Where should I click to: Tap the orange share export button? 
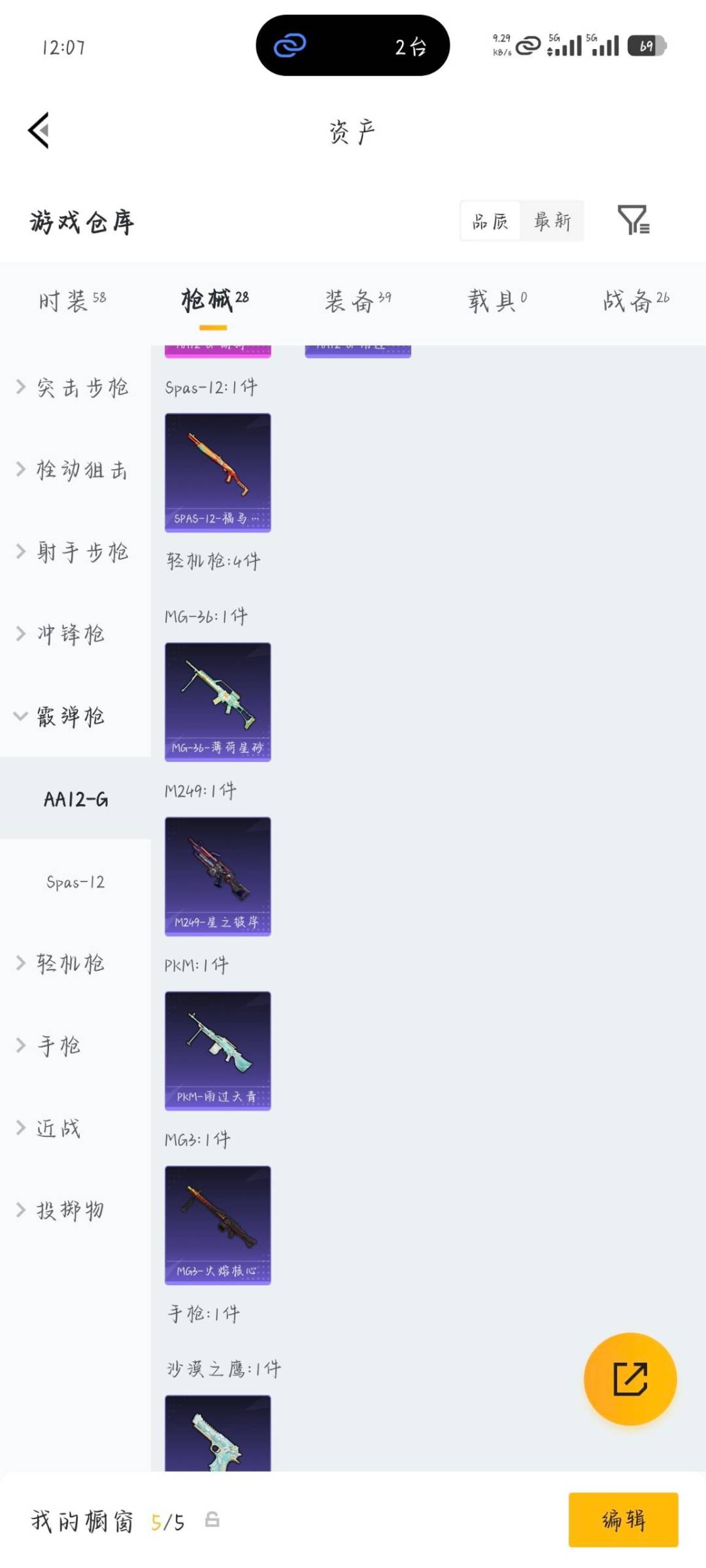630,1377
